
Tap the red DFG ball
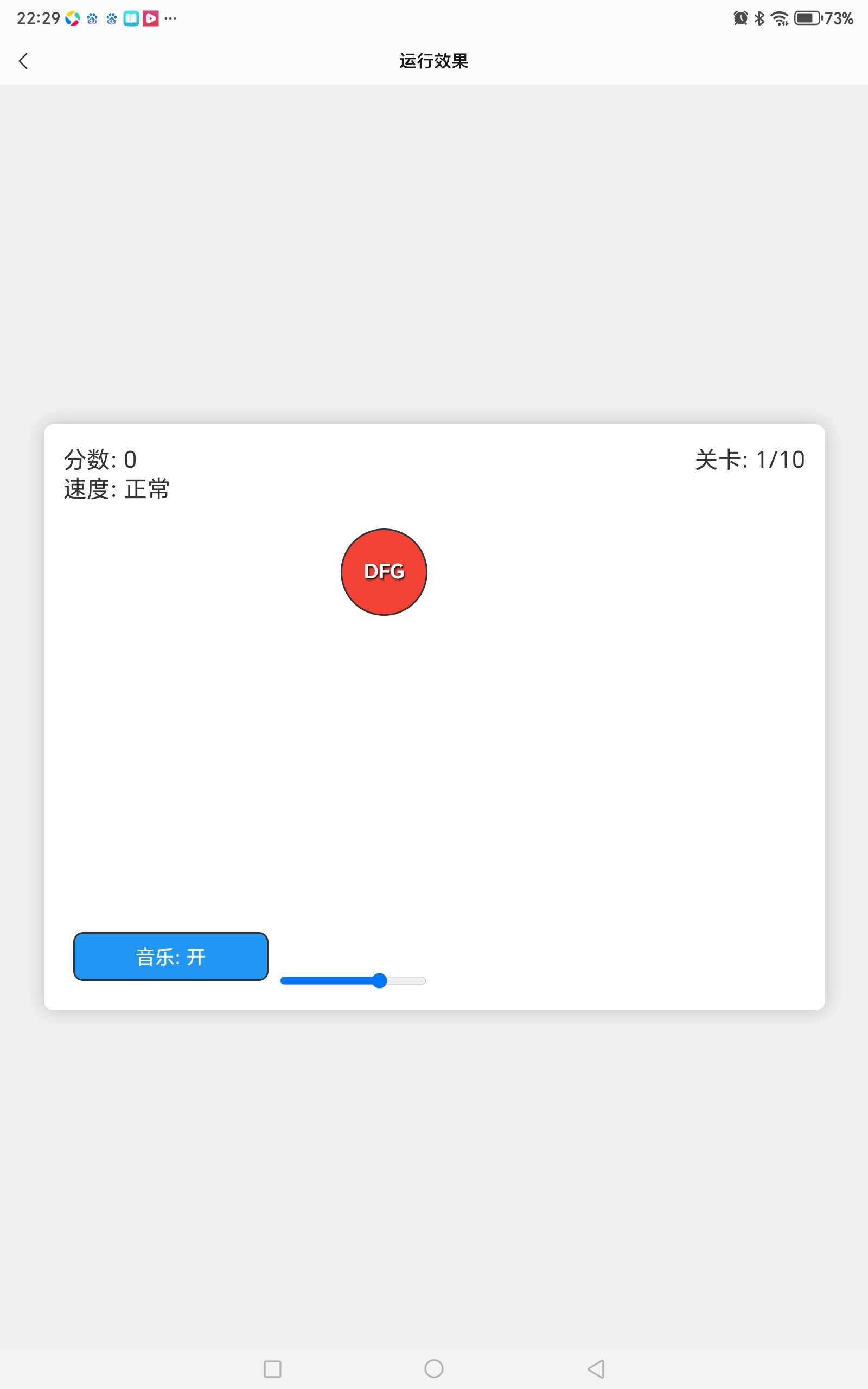(384, 572)
